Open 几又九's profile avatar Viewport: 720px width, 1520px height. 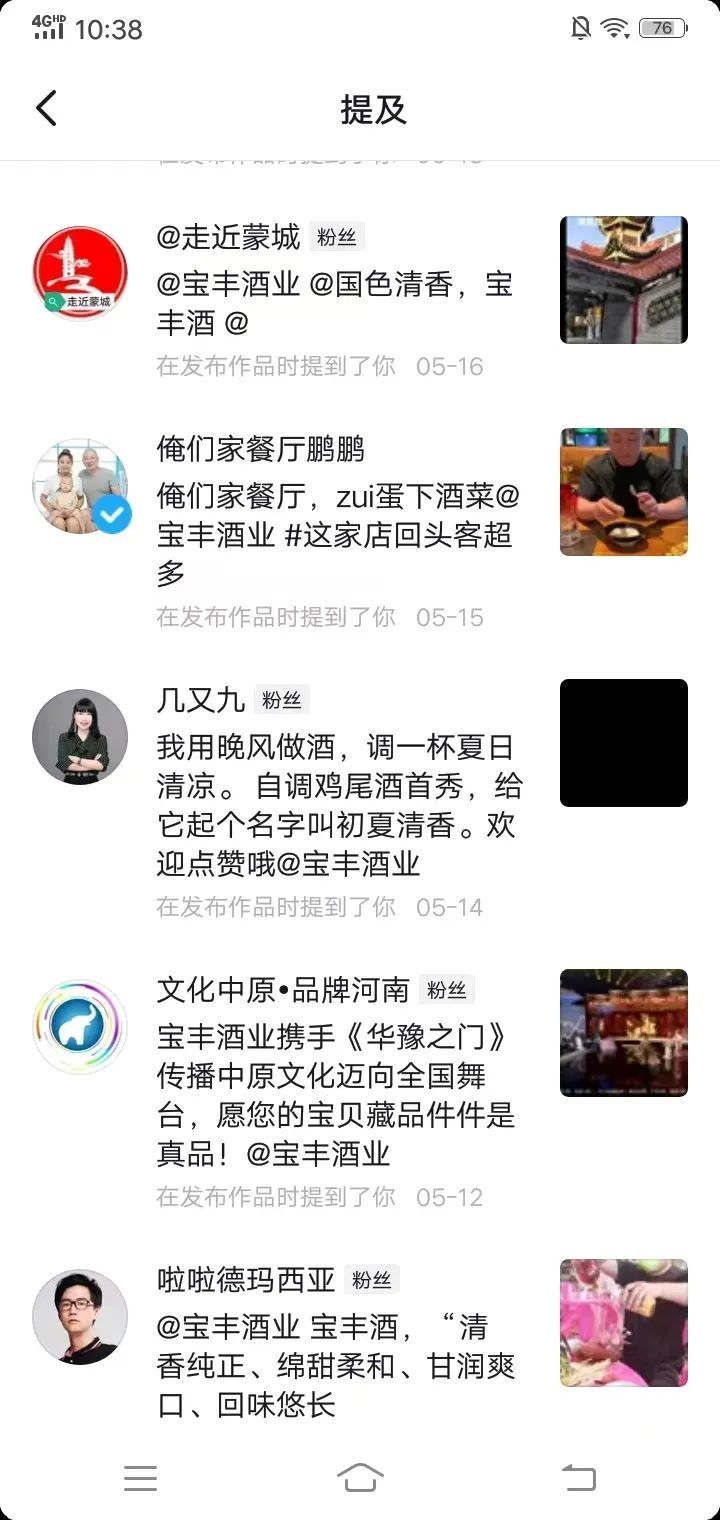click(80, 736)
